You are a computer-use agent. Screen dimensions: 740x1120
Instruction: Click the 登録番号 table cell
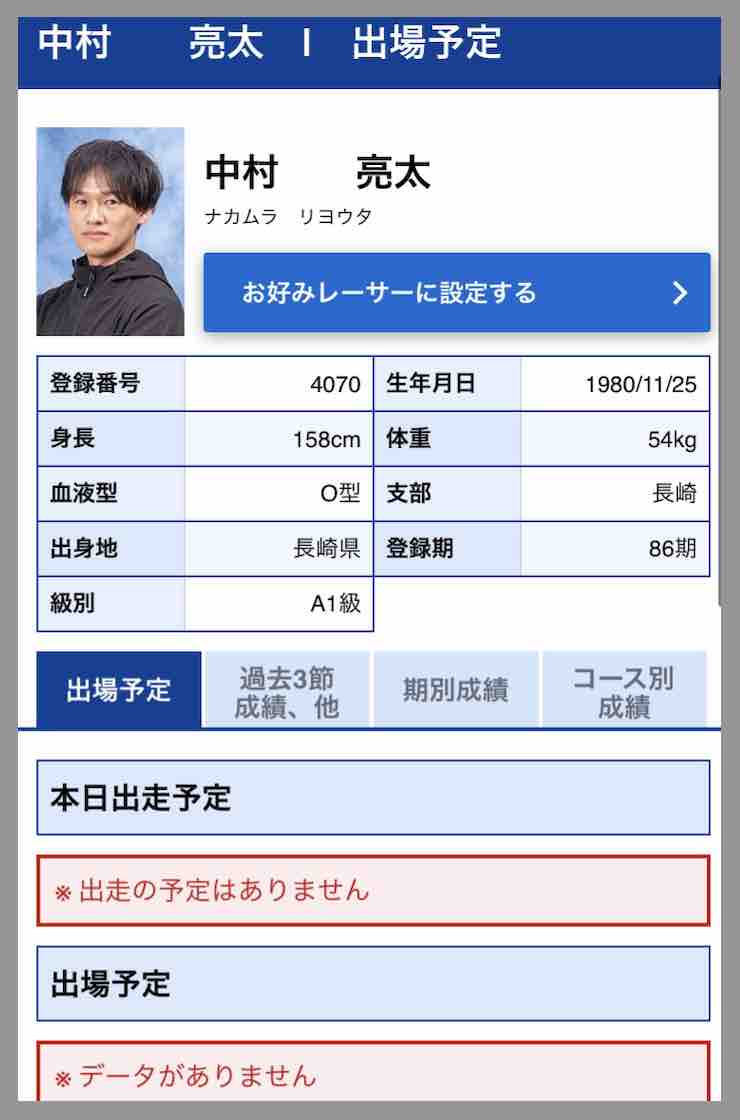click(x=110, y=383)
